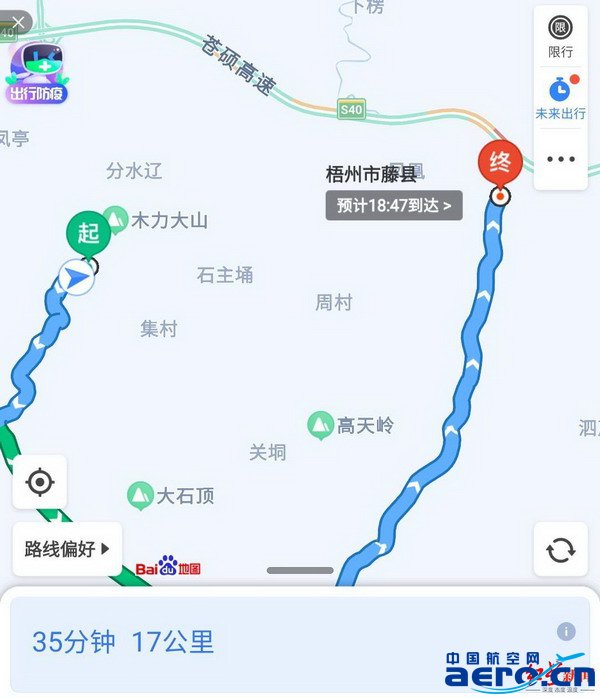This screenshot has width=600, height=699.
Task: Tap the red 终 destination marker
Action: 499,162
